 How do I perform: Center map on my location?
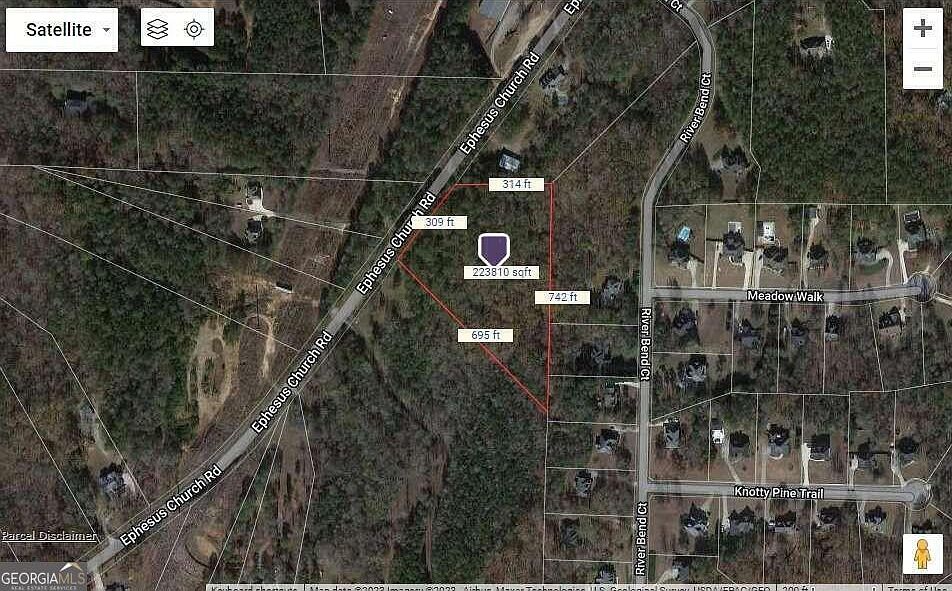194,30
